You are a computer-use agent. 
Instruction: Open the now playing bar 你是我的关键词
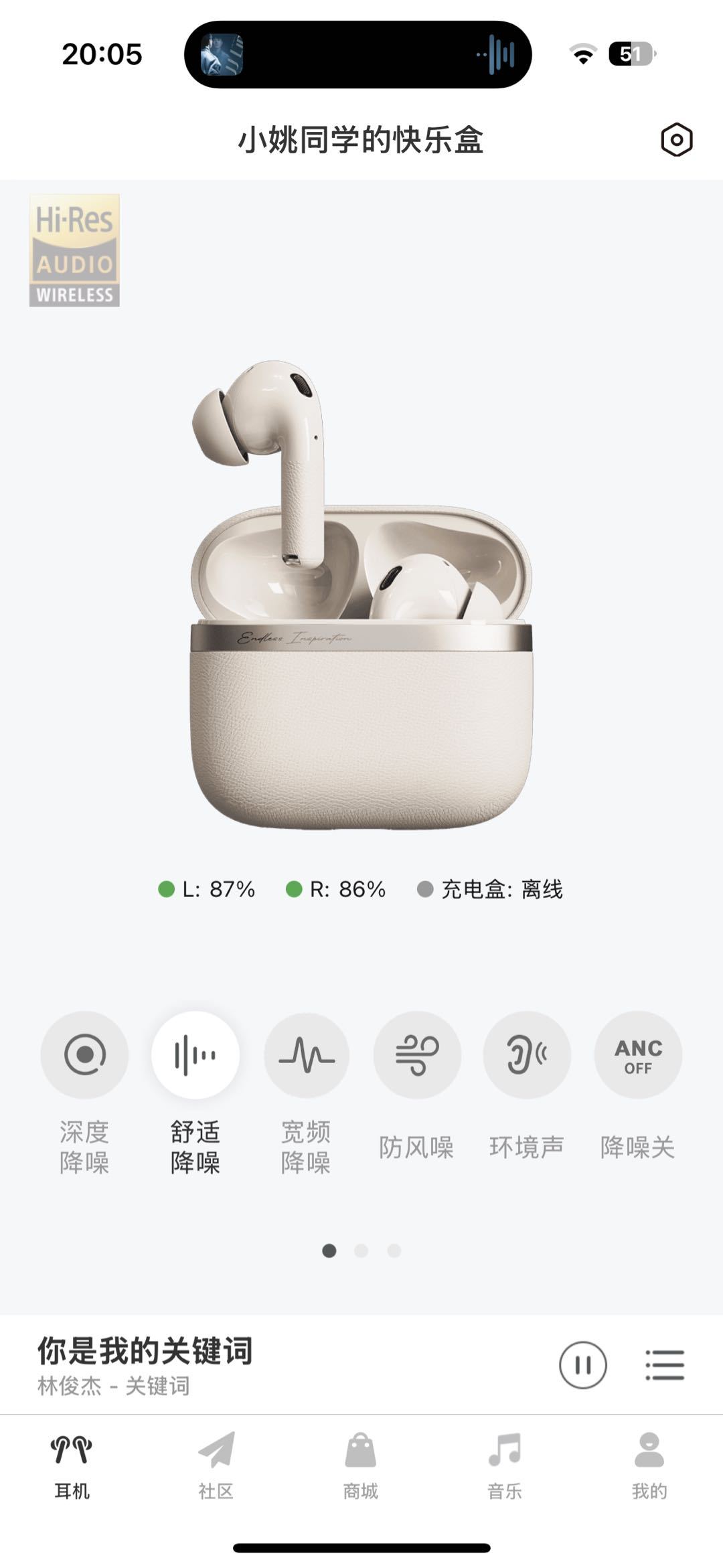[268, 1365]
